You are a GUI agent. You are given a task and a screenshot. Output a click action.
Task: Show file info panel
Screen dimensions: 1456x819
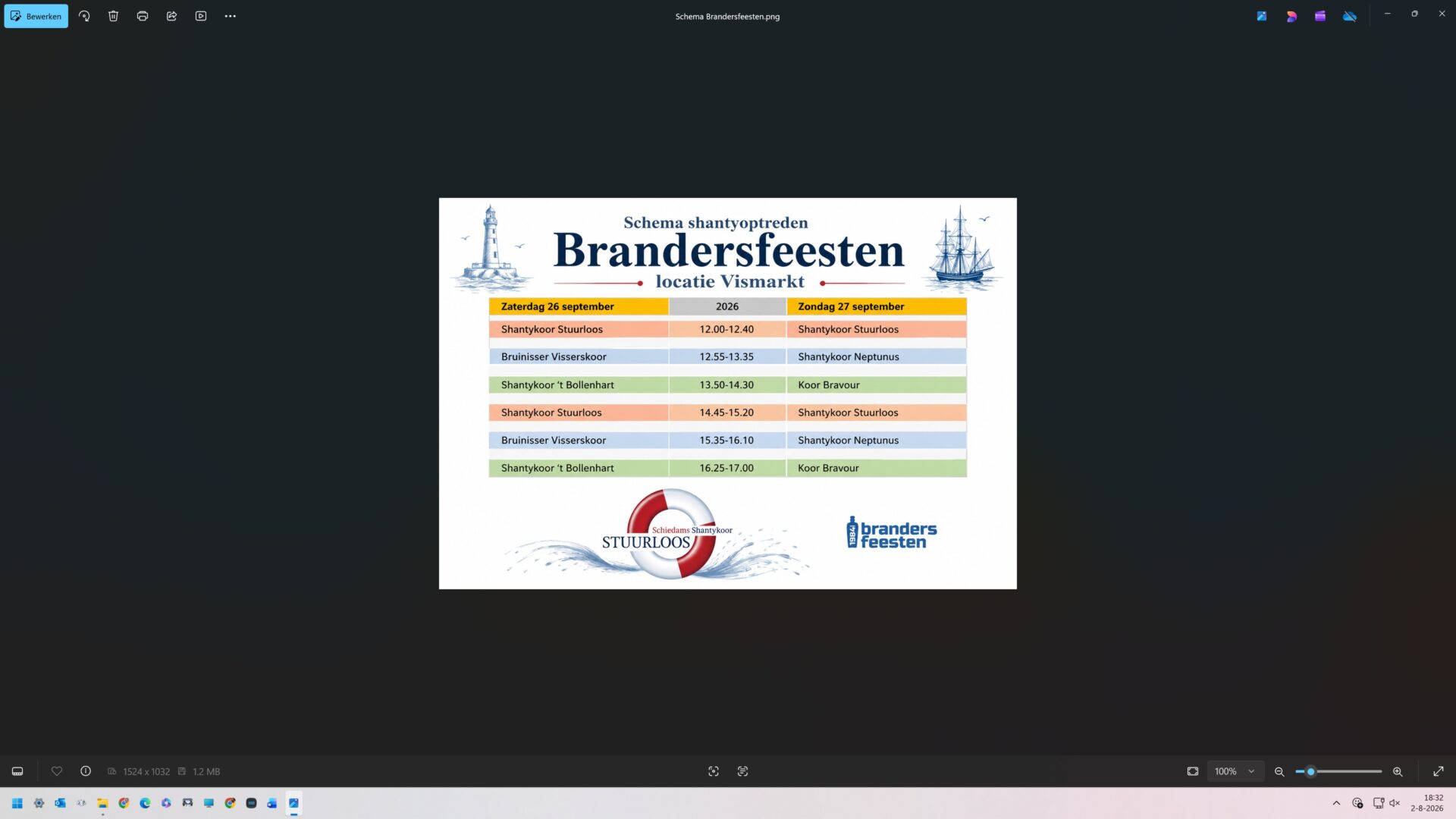click(86, 771)
